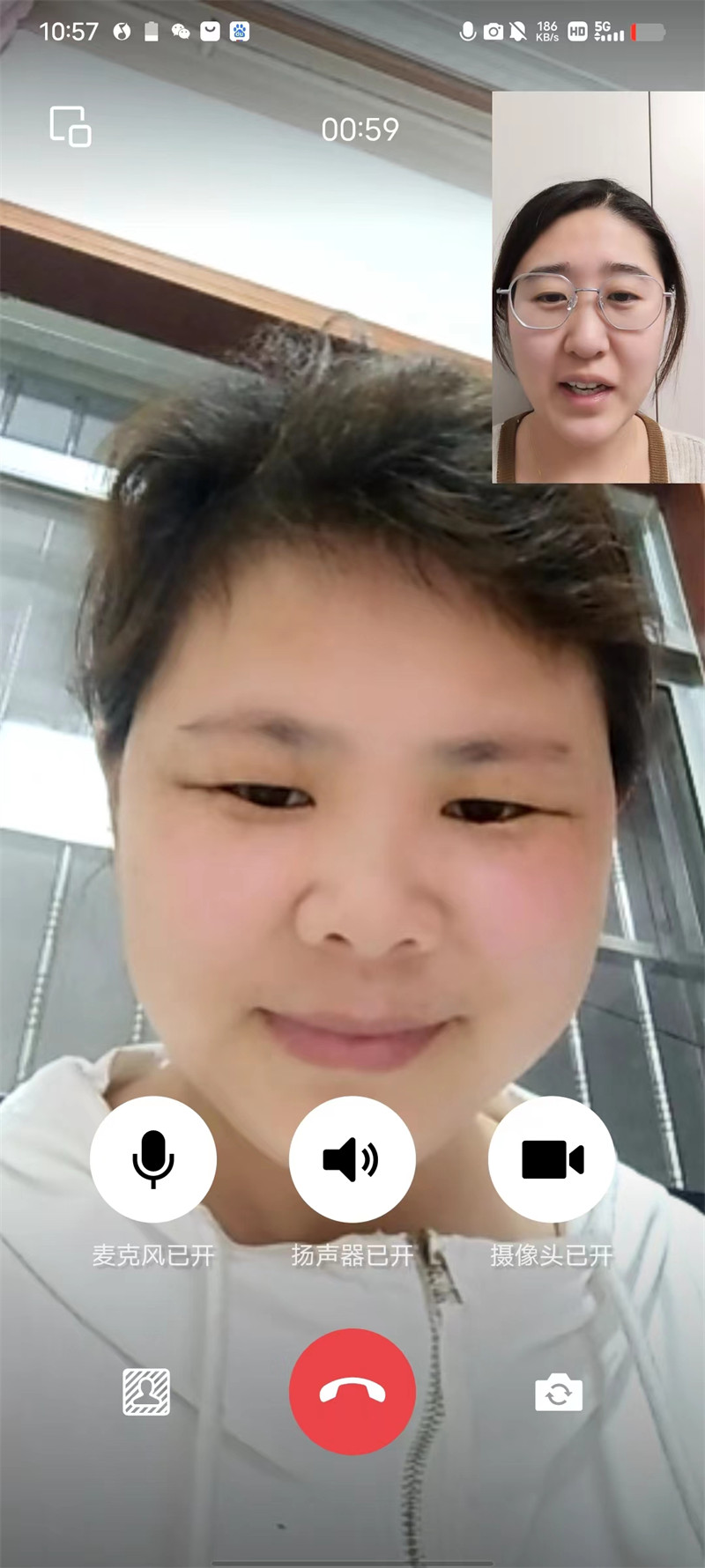
Task: Hang up the video call
Action: pos(352,1392)
